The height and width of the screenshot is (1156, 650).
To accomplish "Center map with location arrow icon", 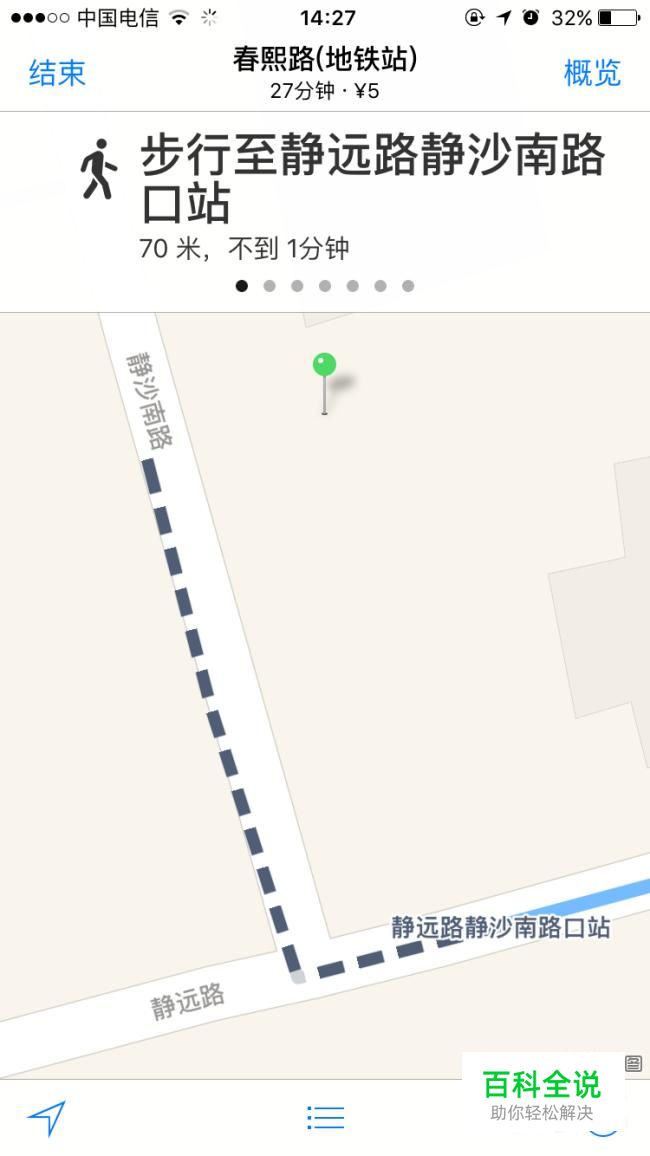I will pyautogui.click(x=46, y=1118).
